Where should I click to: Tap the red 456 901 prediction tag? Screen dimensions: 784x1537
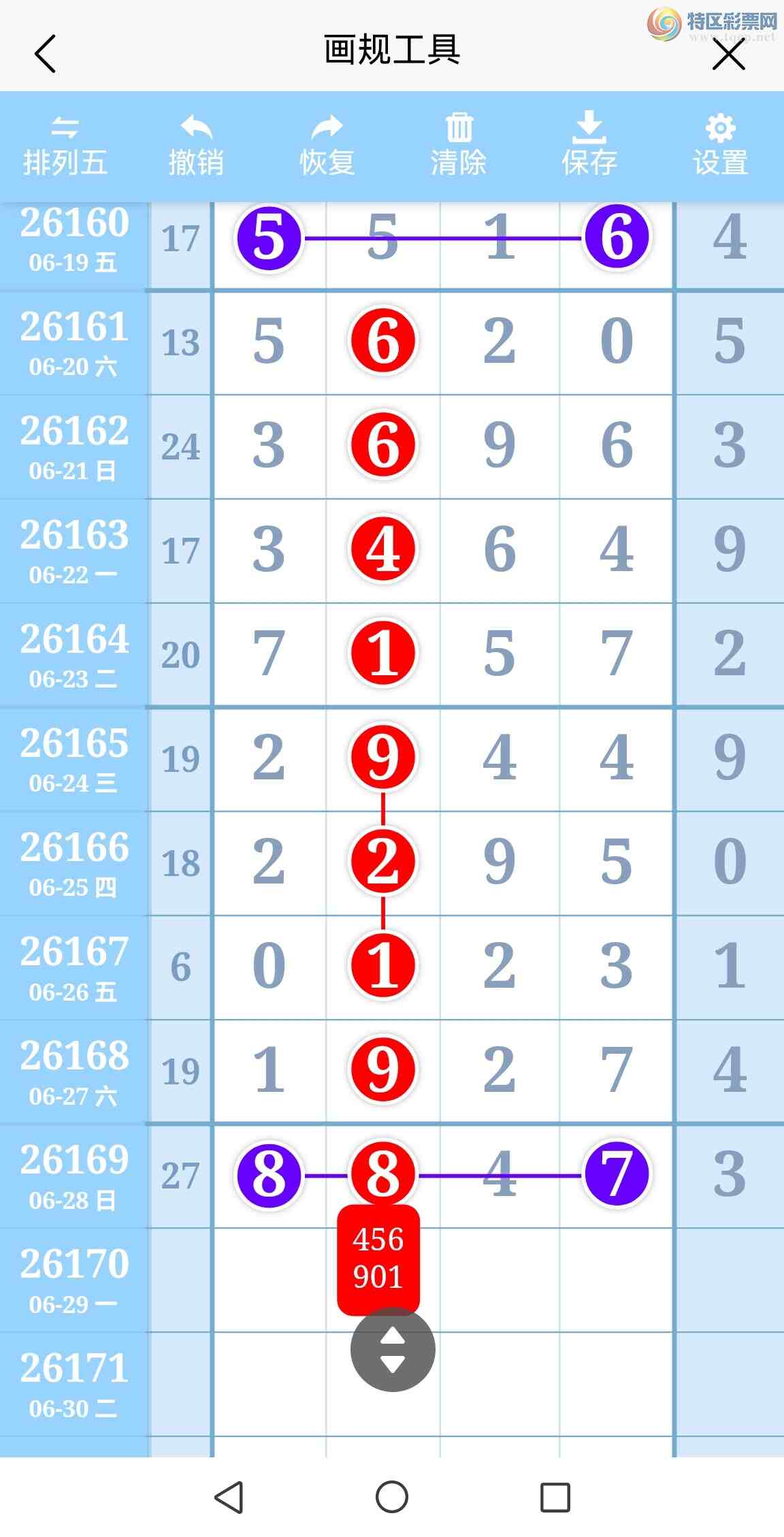(378, 1259)
